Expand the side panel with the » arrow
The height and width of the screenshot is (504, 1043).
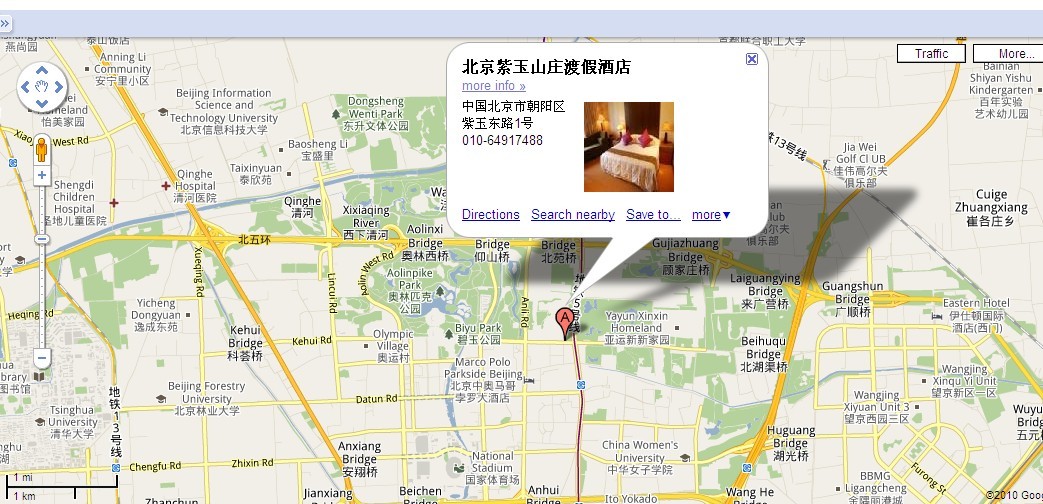pos(5,23)
